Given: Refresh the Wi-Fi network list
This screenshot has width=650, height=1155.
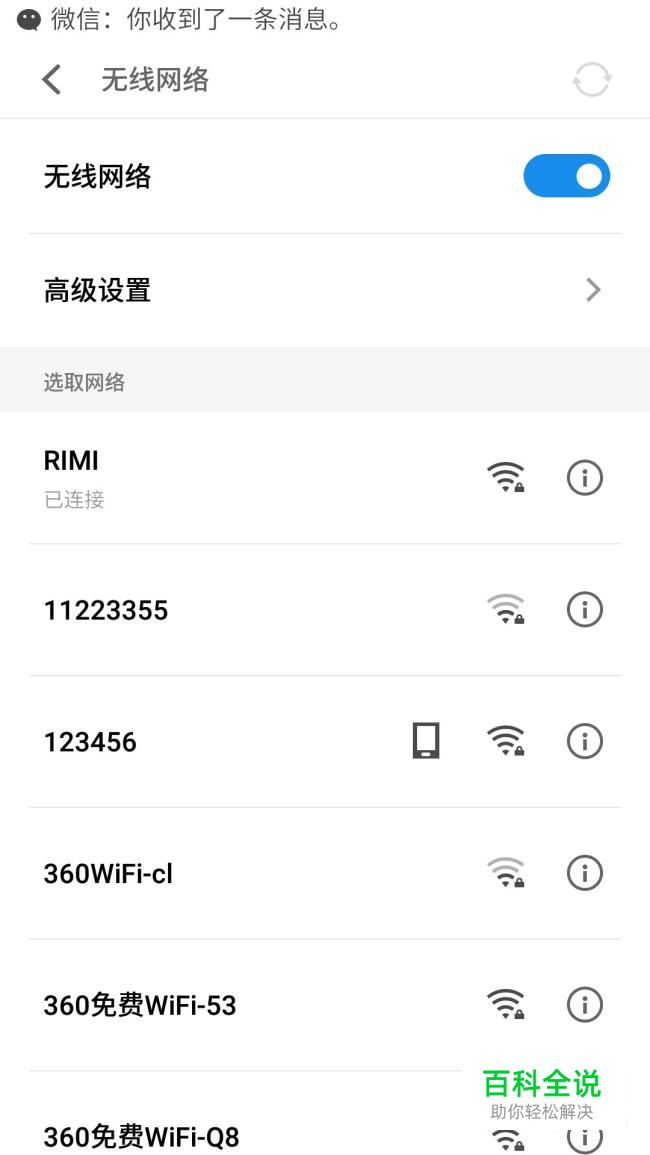Looking at the screenshot, I should (591, 80).
